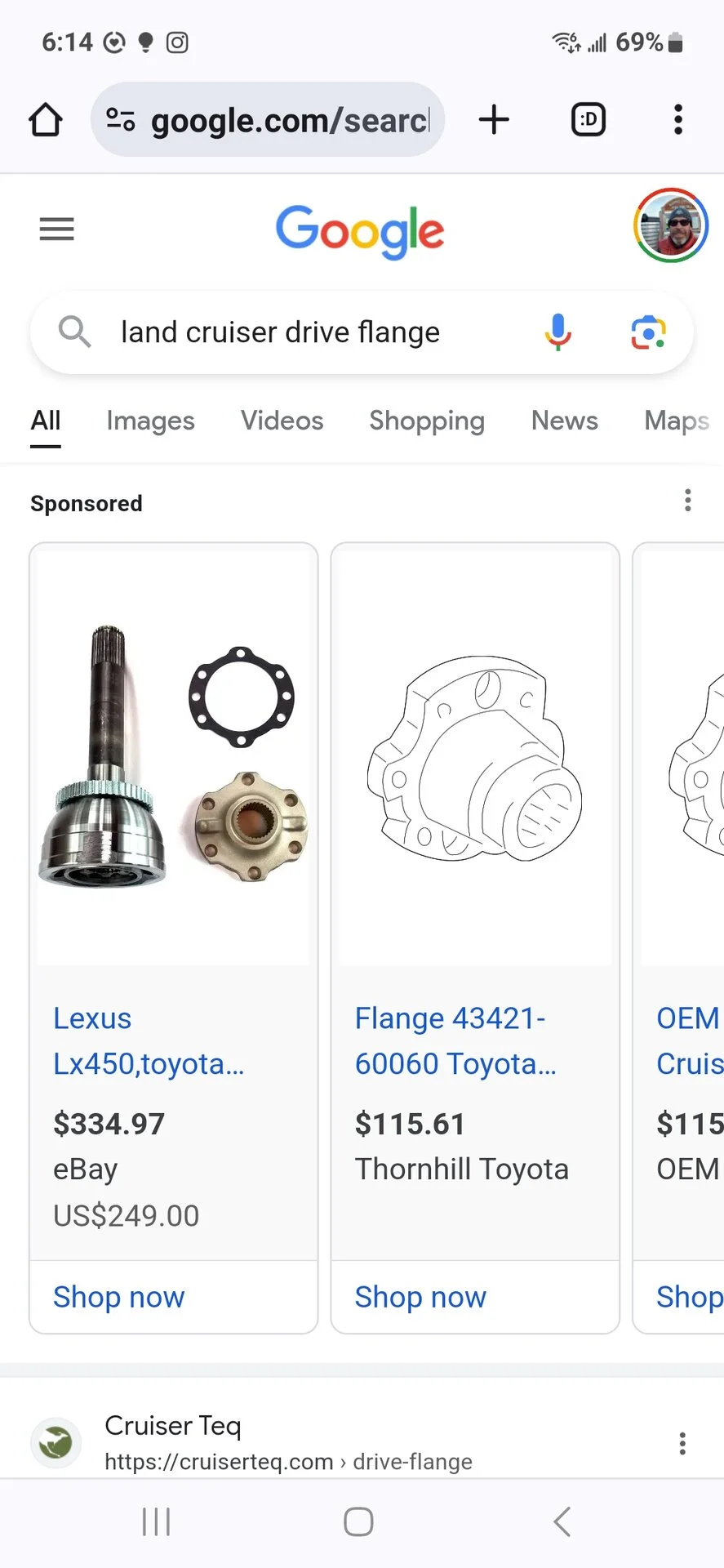Open Google's hamburger menu
724x1568 pixels.
[56, 229]
